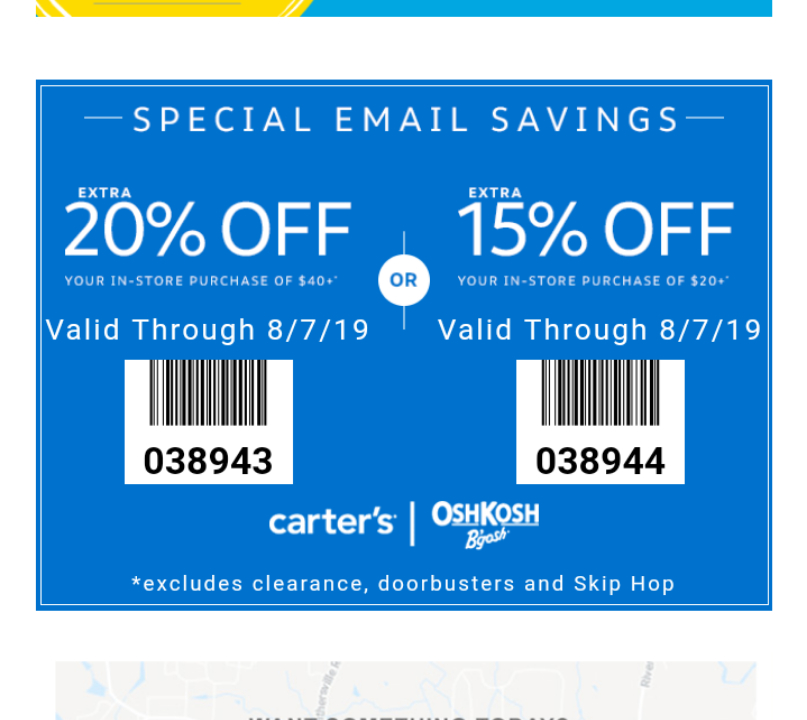This screenshot has width=807, height=720.
Task: Open the Special Email Savings coupon banner
Action: (404, 345)
